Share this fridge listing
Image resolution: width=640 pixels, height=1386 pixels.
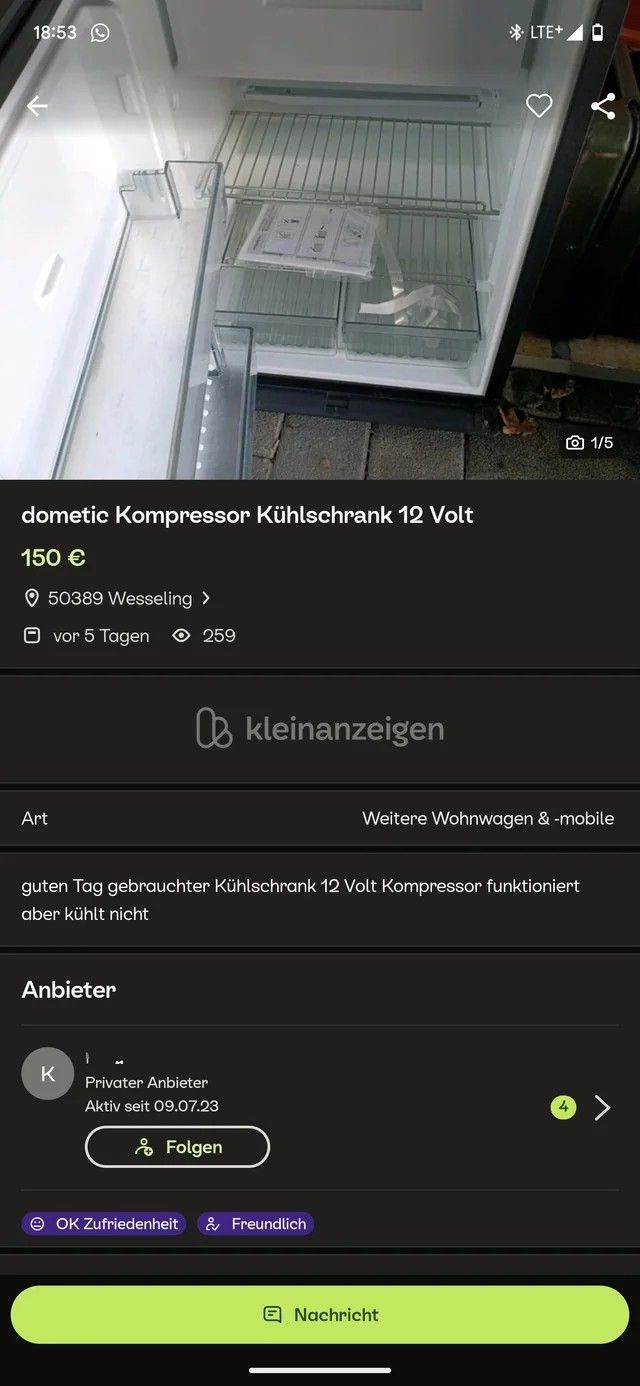603,106
